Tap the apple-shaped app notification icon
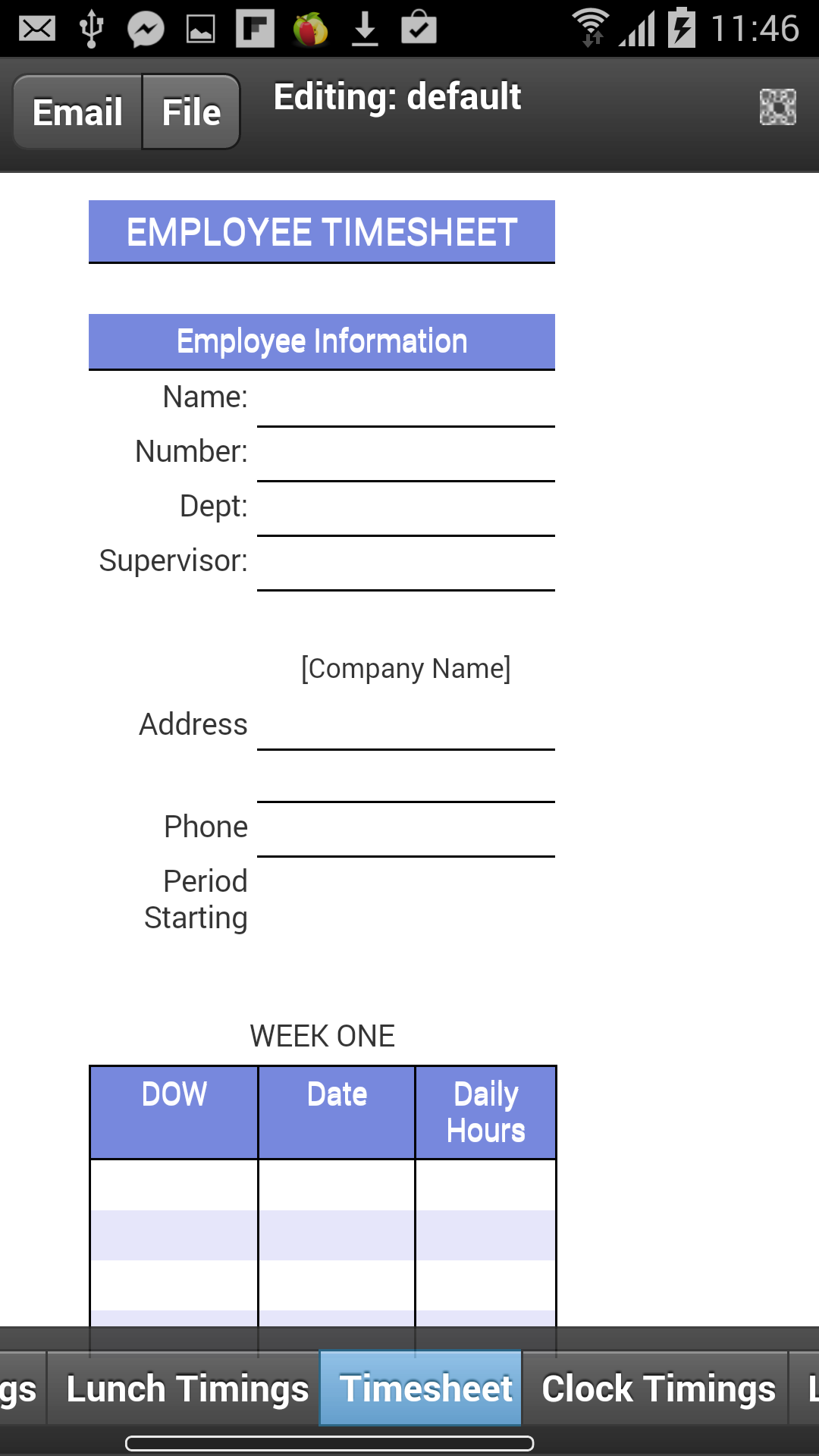Viewport: 819px width, 1456px height. tap(310, 29)
